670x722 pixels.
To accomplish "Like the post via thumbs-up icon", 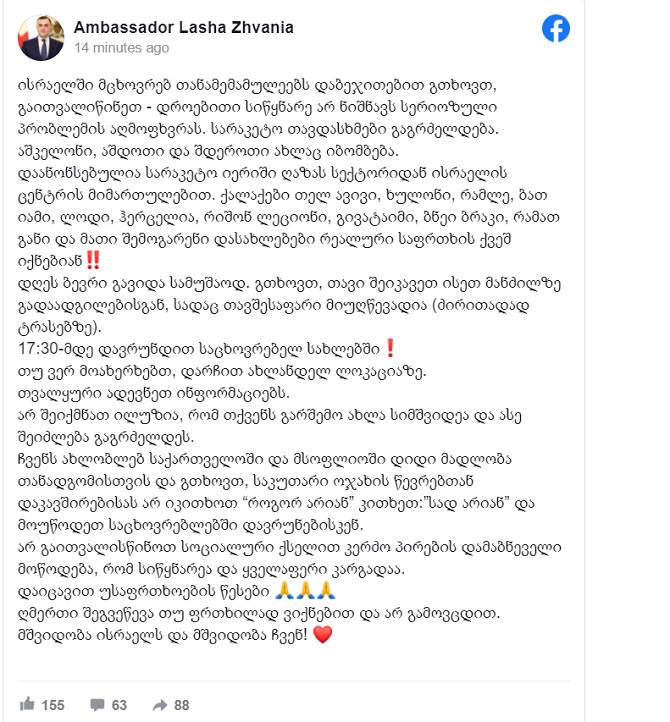I will coord(28,704).
